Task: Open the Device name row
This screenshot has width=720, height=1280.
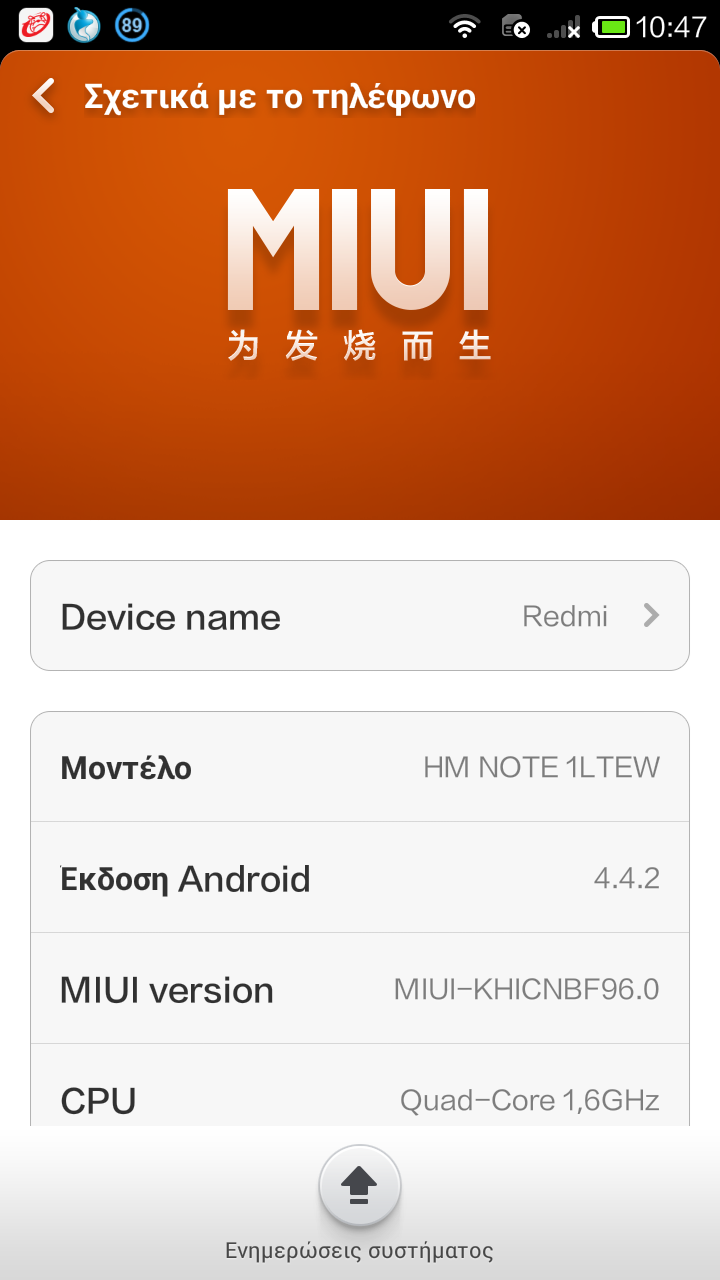Action: pos(360,616)
